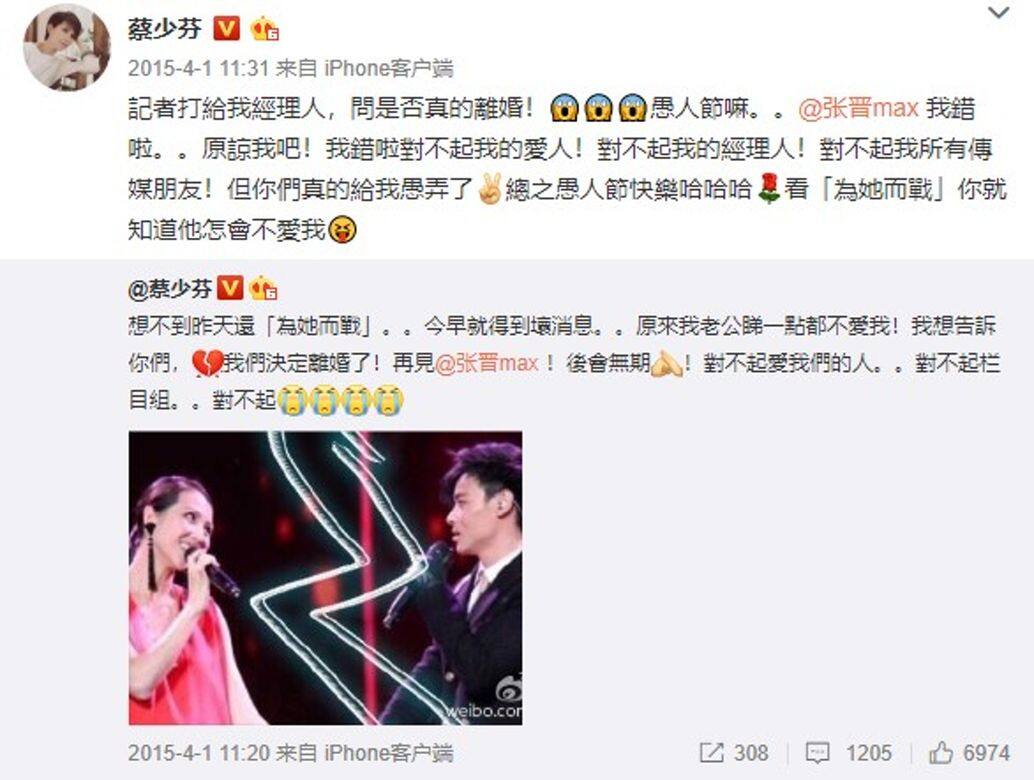Image resolution: width=1034 pixels, height=780 pixels.
Task: Open the original post's 2015-4-1 11:20 timestamp
Action: coord(198,752)
